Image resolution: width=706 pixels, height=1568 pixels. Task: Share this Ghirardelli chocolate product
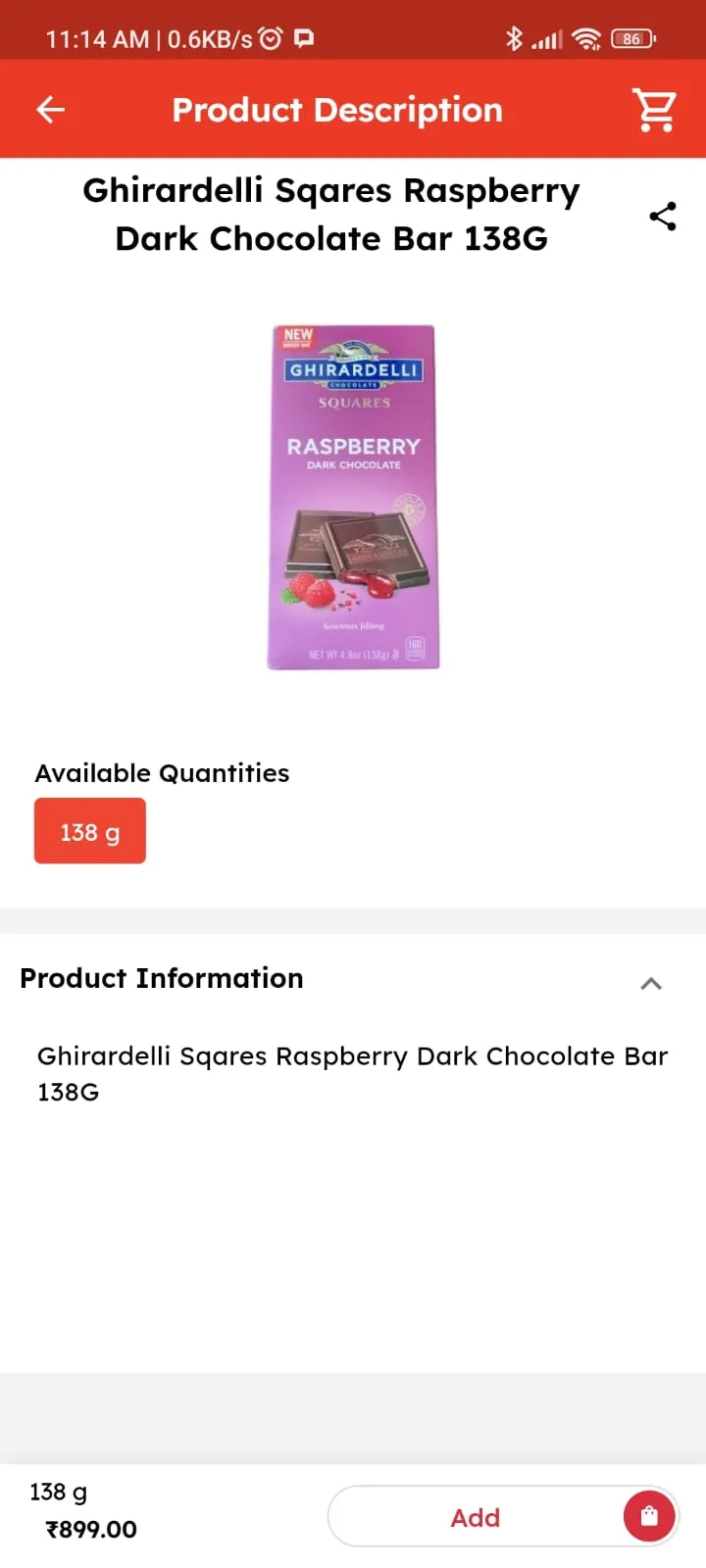point(663,217)
